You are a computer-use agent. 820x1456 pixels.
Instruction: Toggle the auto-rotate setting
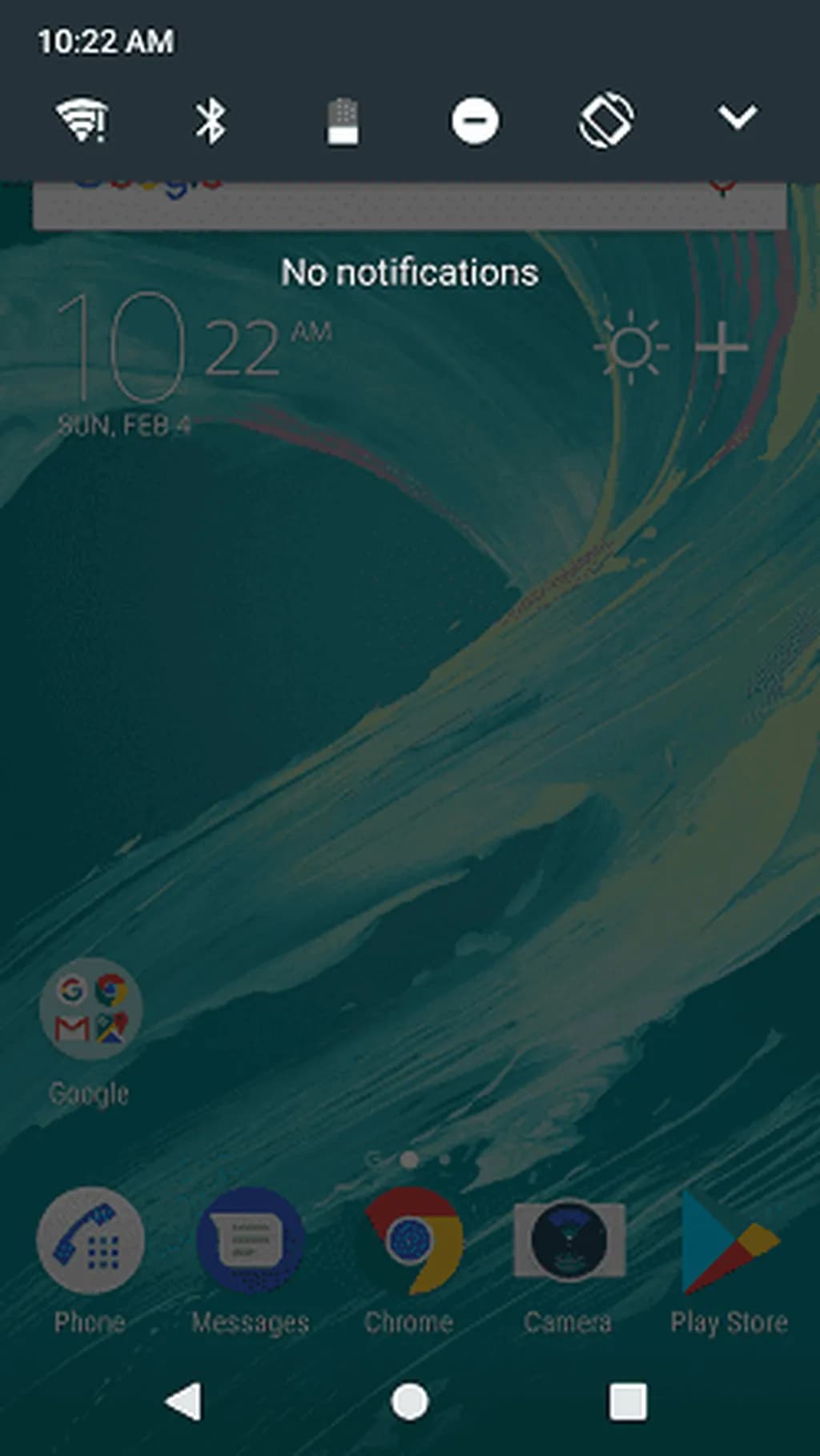[606, 120]
